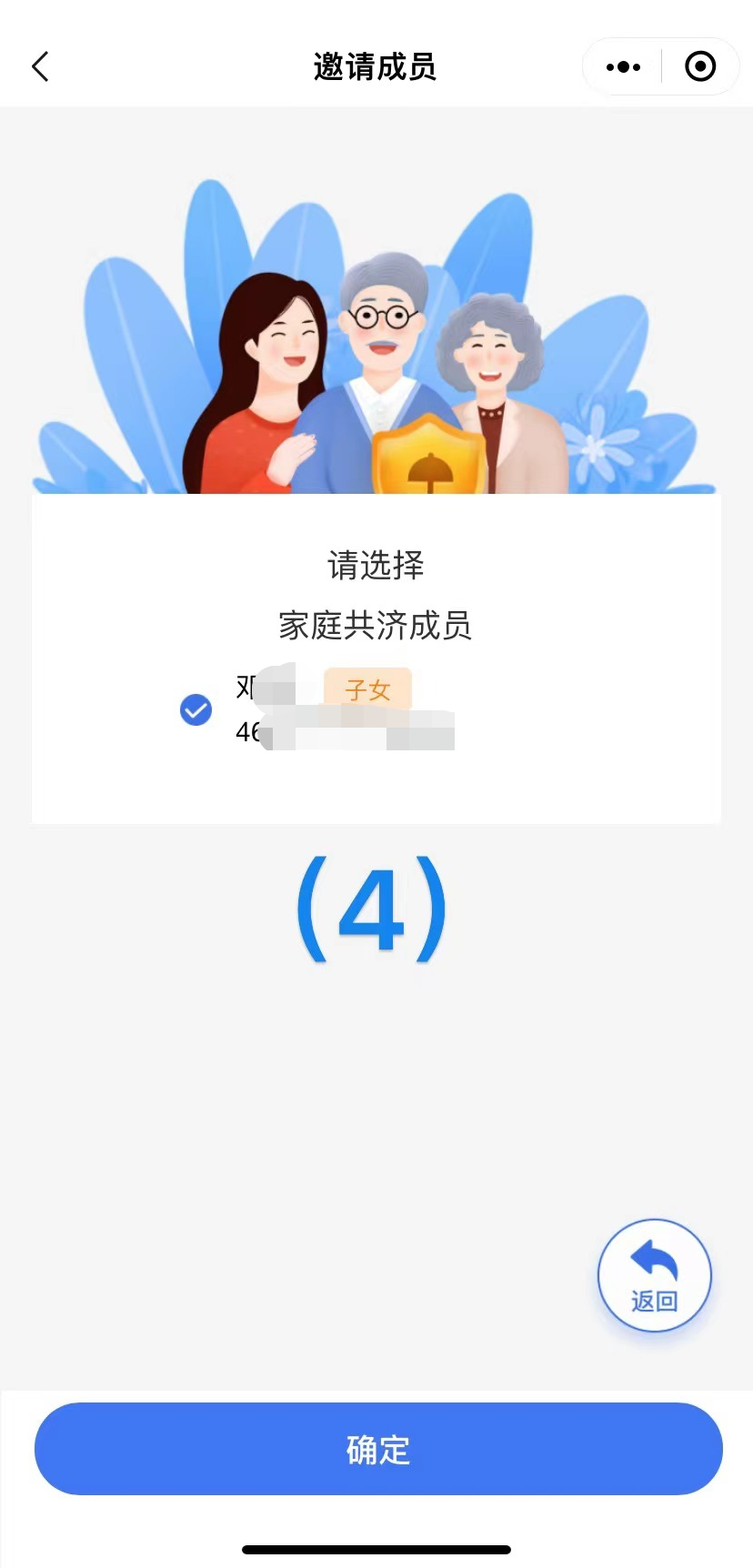753x1568 pixels.
Task: Uncheck the 子女 family member checkbox
Action: (x=196, y=709)
